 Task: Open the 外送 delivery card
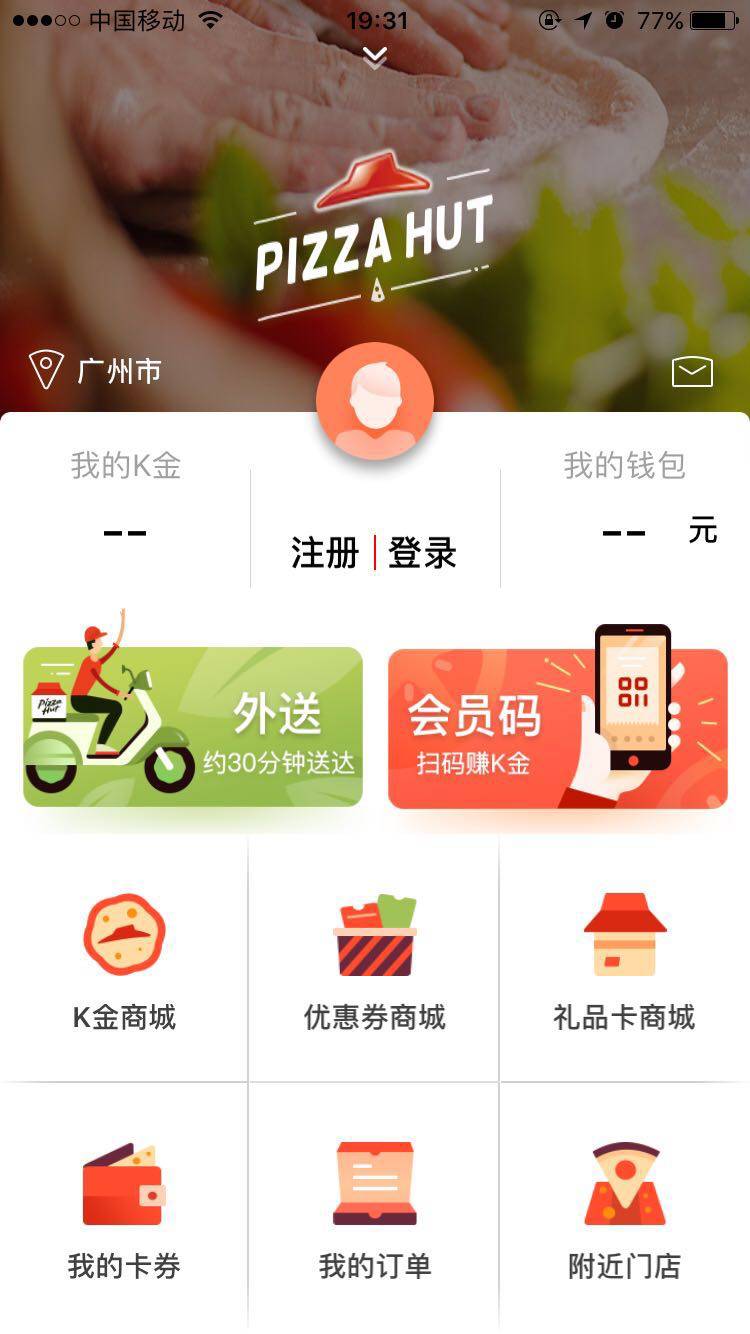(193, 727)
